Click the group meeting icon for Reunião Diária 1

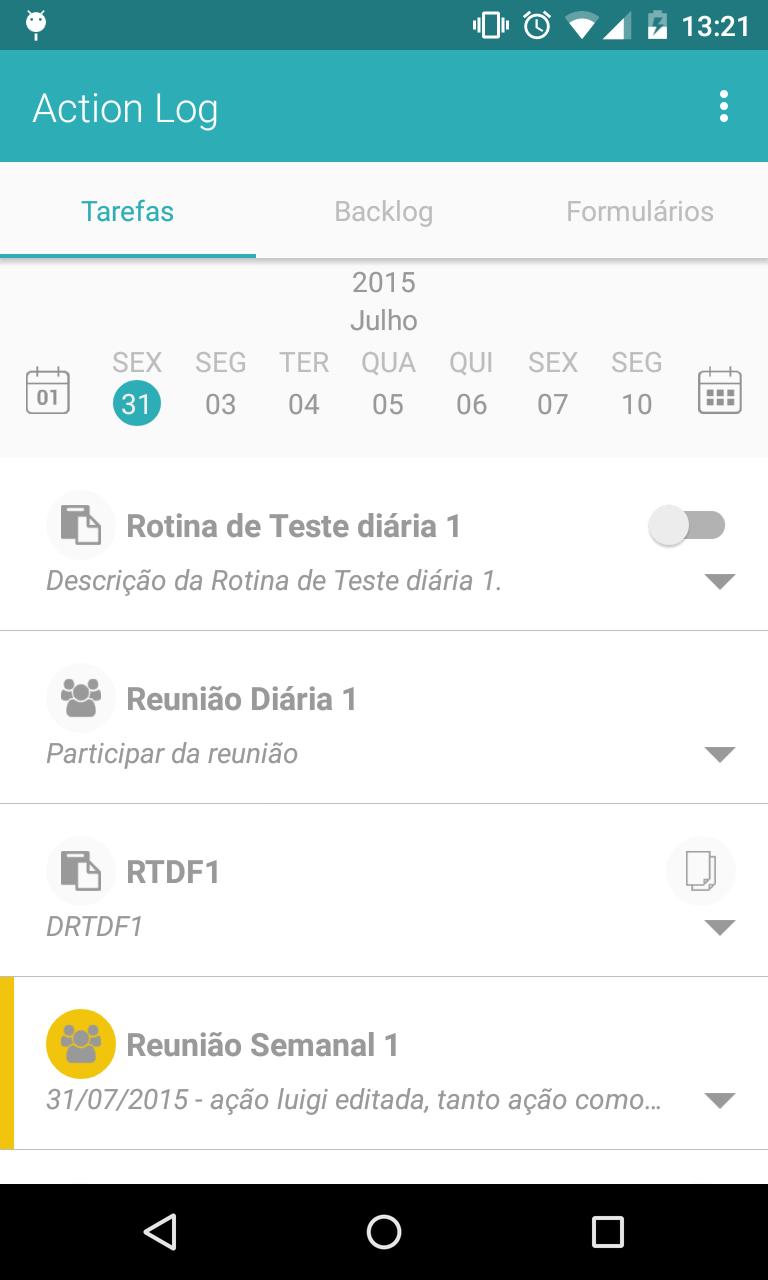tap(80, 697)
